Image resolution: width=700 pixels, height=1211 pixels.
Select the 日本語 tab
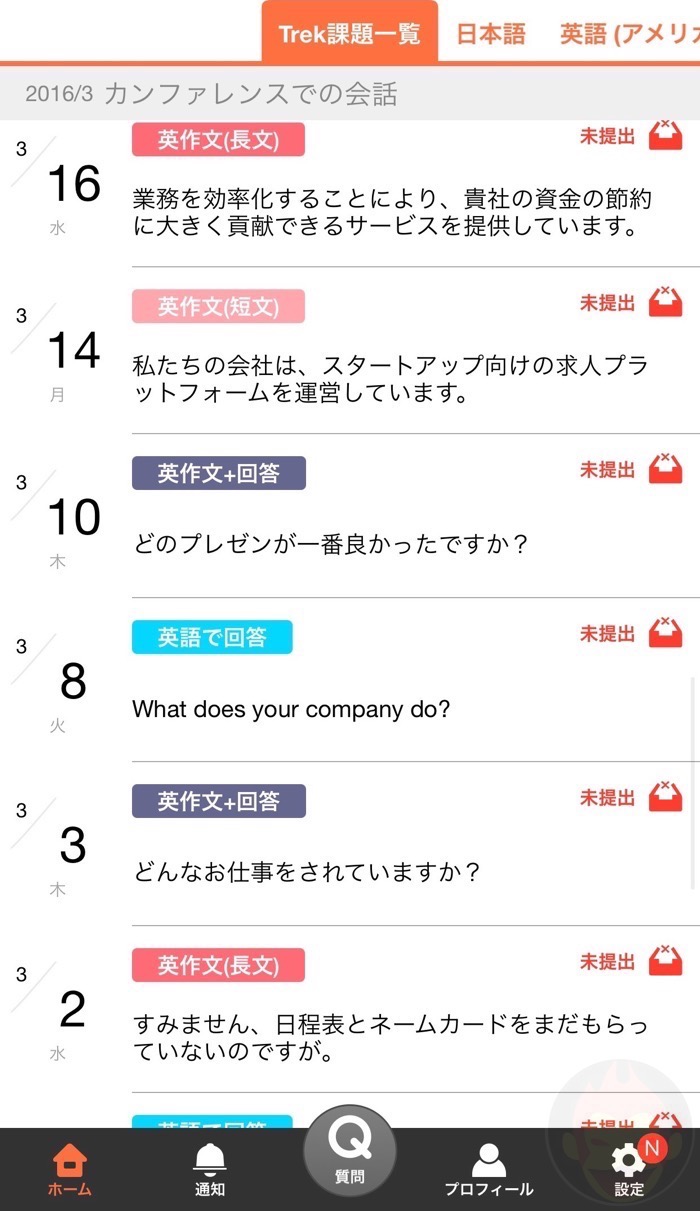tap(491, 34)
